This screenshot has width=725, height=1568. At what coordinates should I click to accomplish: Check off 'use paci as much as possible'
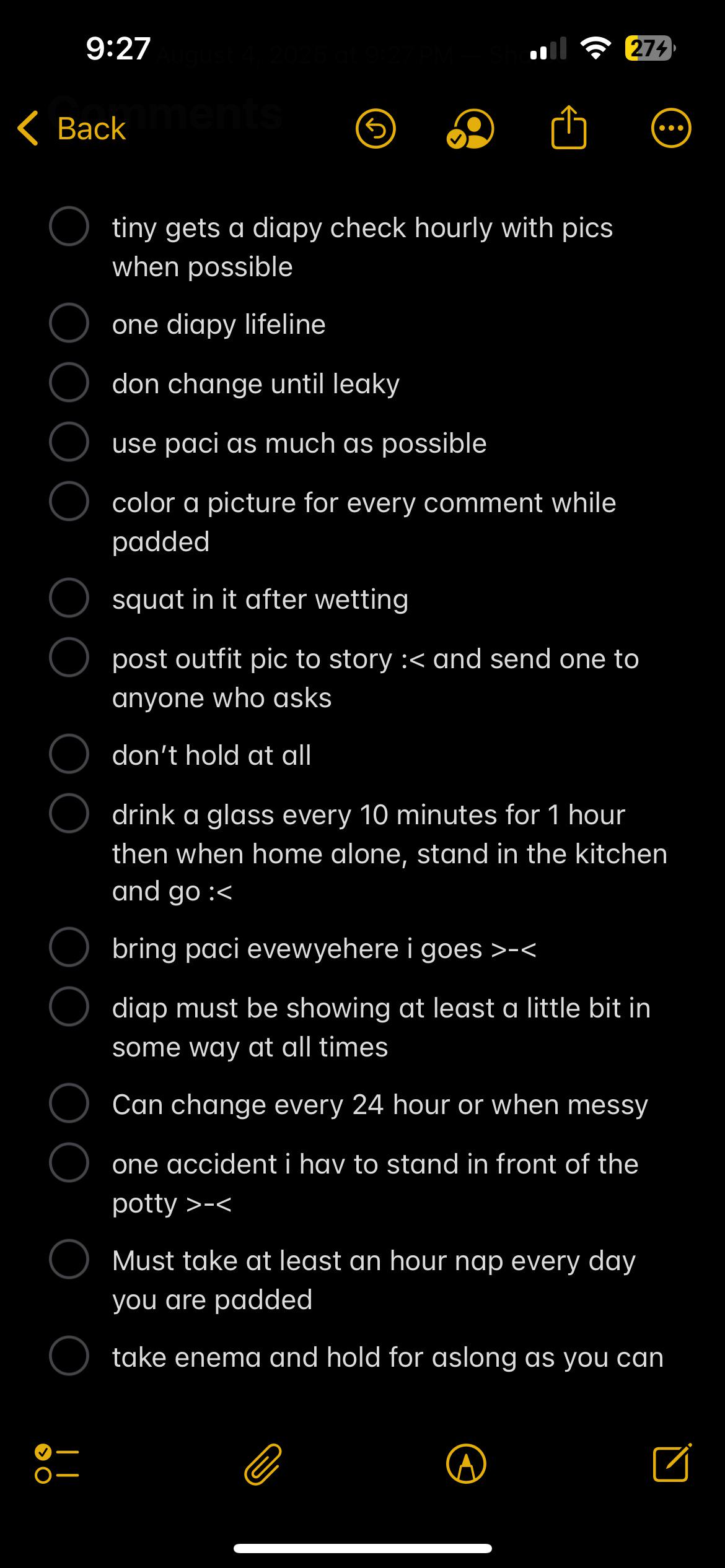tap(69, 442)
